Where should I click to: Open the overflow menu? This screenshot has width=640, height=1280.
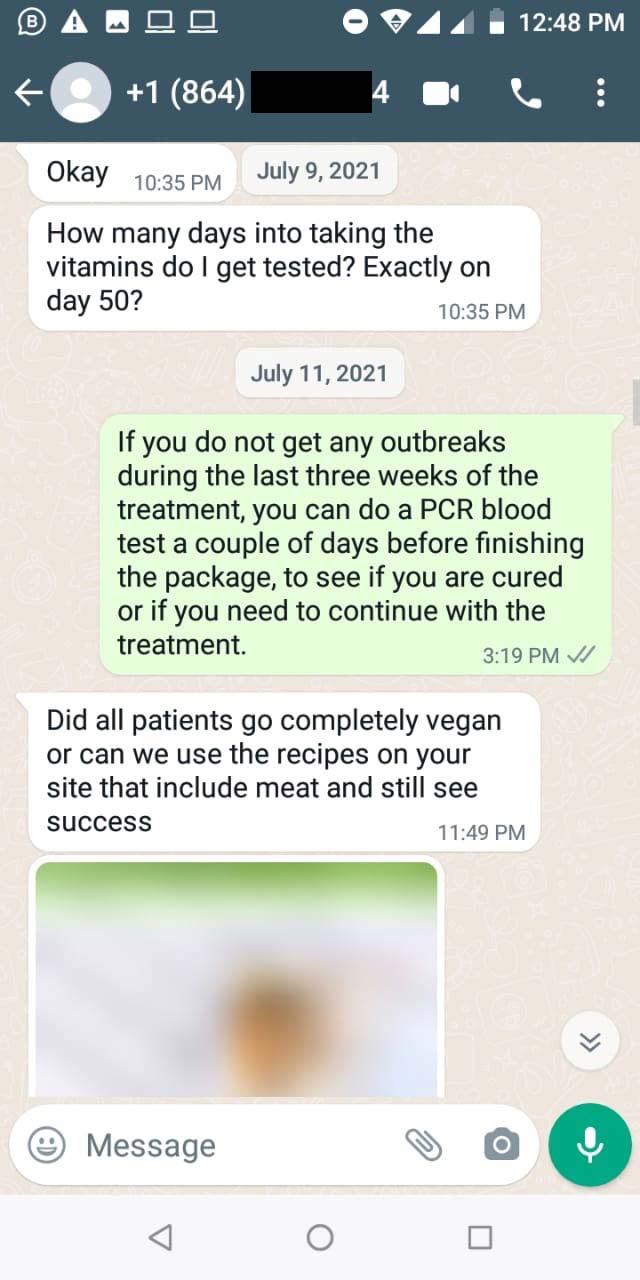[600, 93]
